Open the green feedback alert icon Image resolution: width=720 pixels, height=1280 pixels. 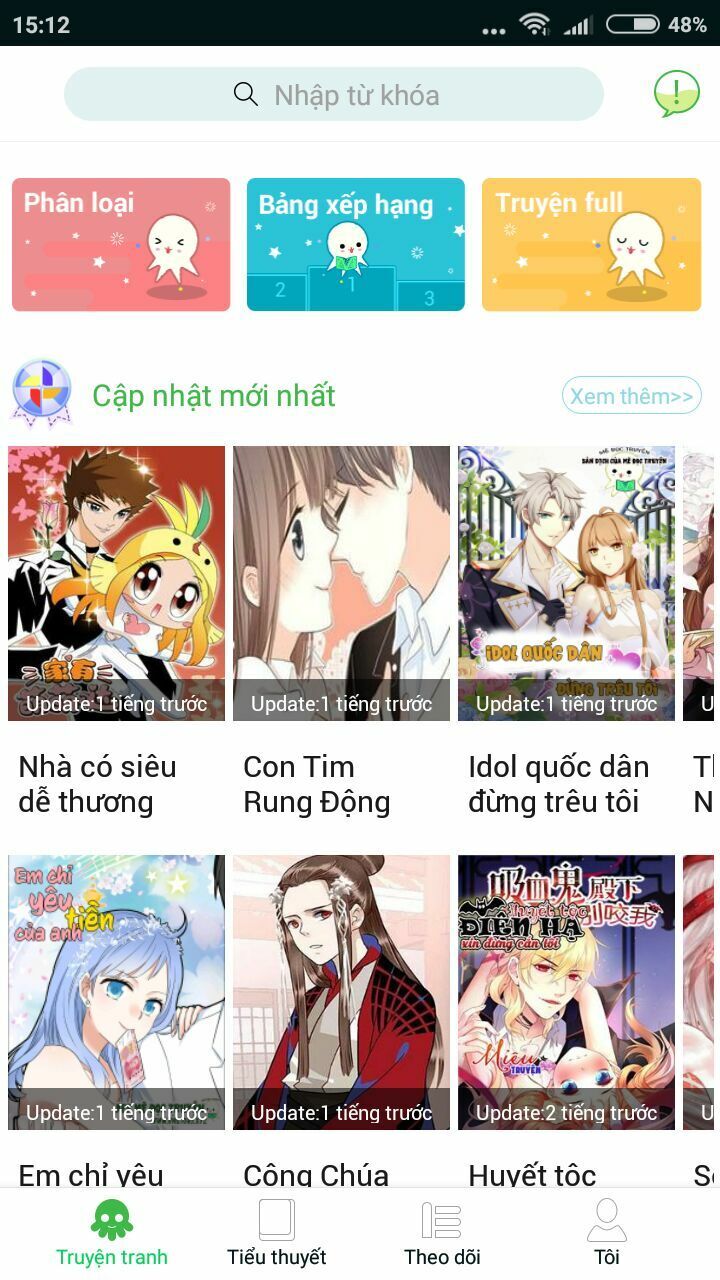(x=676, y=94)
